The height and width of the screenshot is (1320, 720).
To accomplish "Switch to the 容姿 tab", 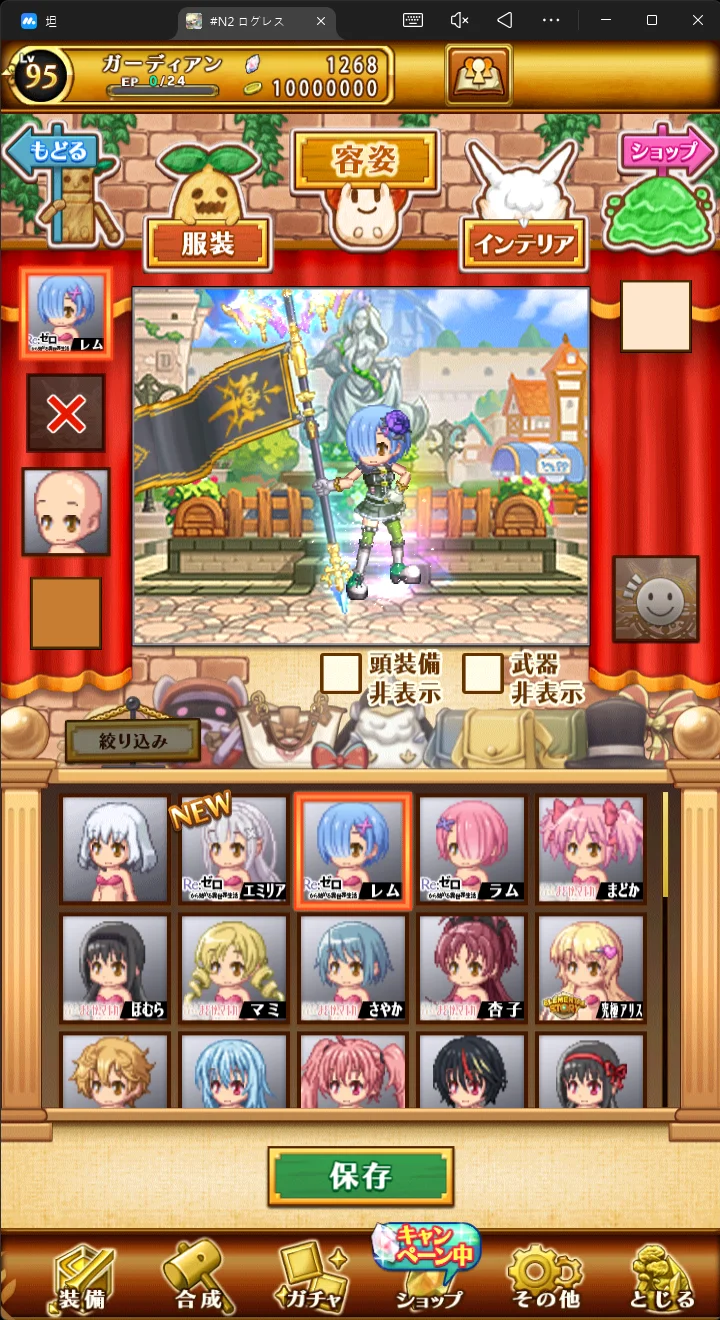I will click(364, 160).
